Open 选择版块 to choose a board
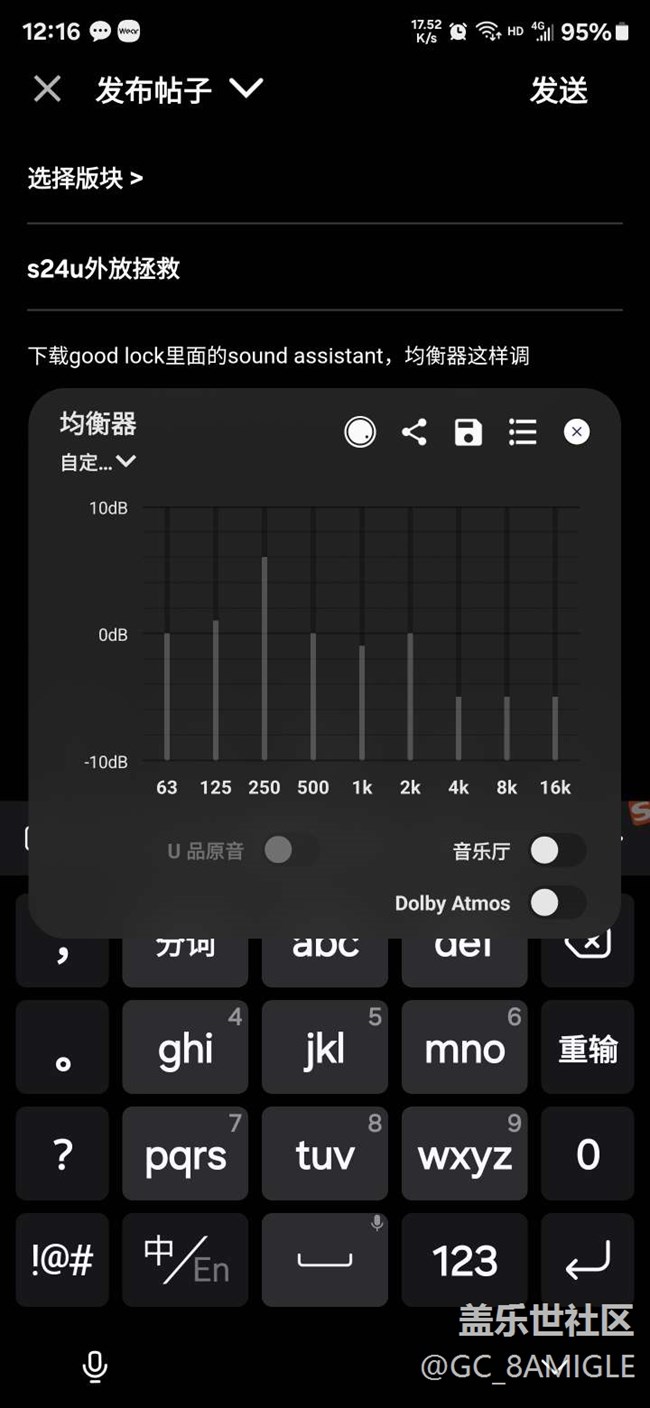This screenshot has height=1408, width=650. click(85, 178)
